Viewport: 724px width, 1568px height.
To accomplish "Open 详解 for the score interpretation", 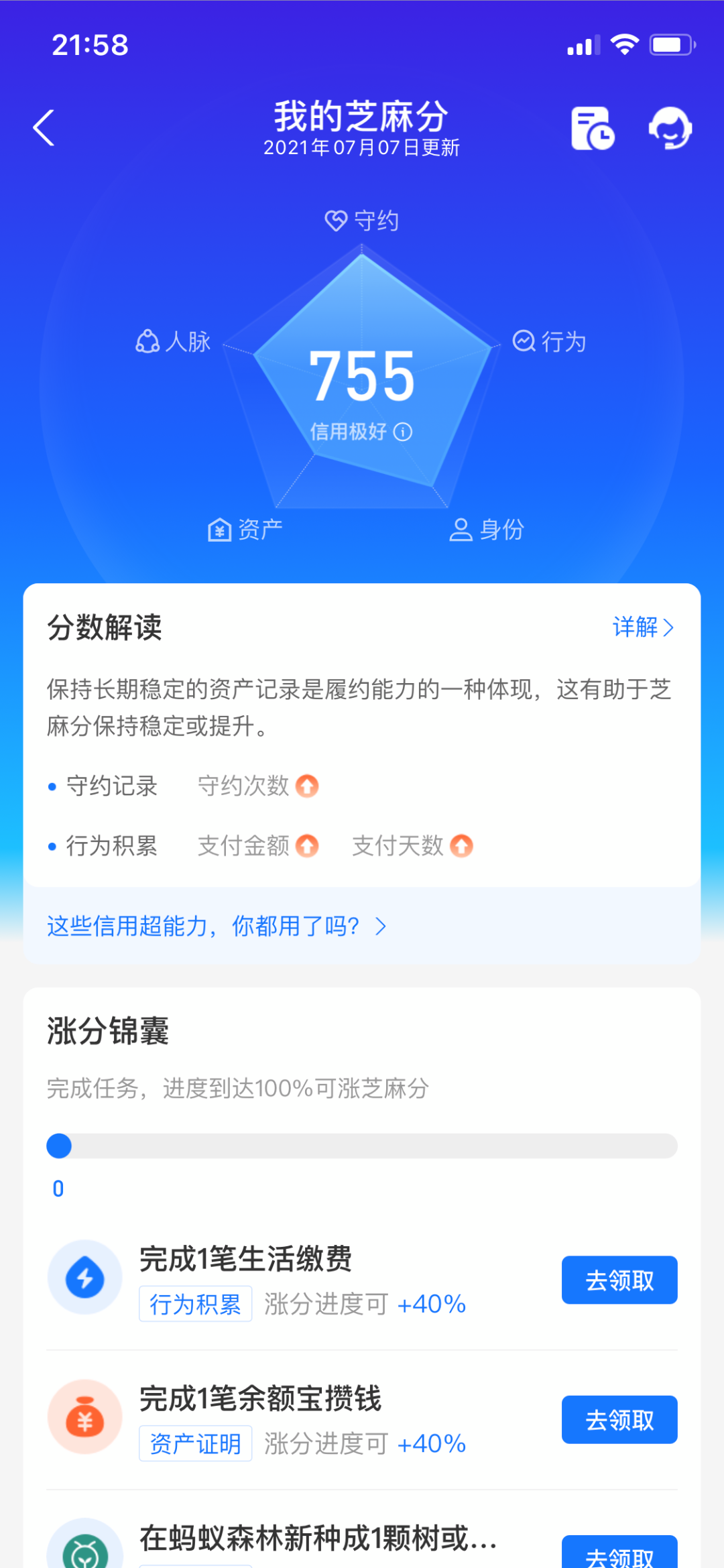I will 643,627.
